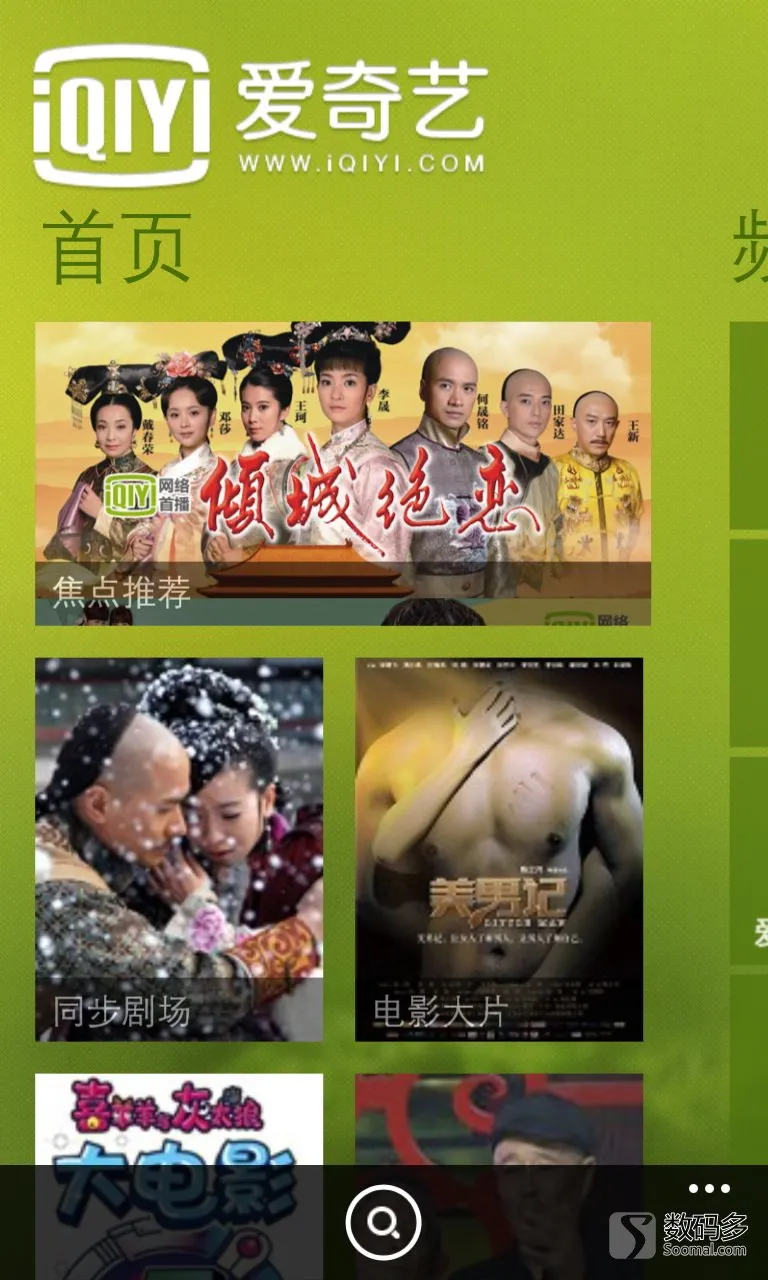Image resolution: width=768 pixels, height=1280 pixels.
Task: Select the 首页 pivot header
Action: (x=117, y=247)
